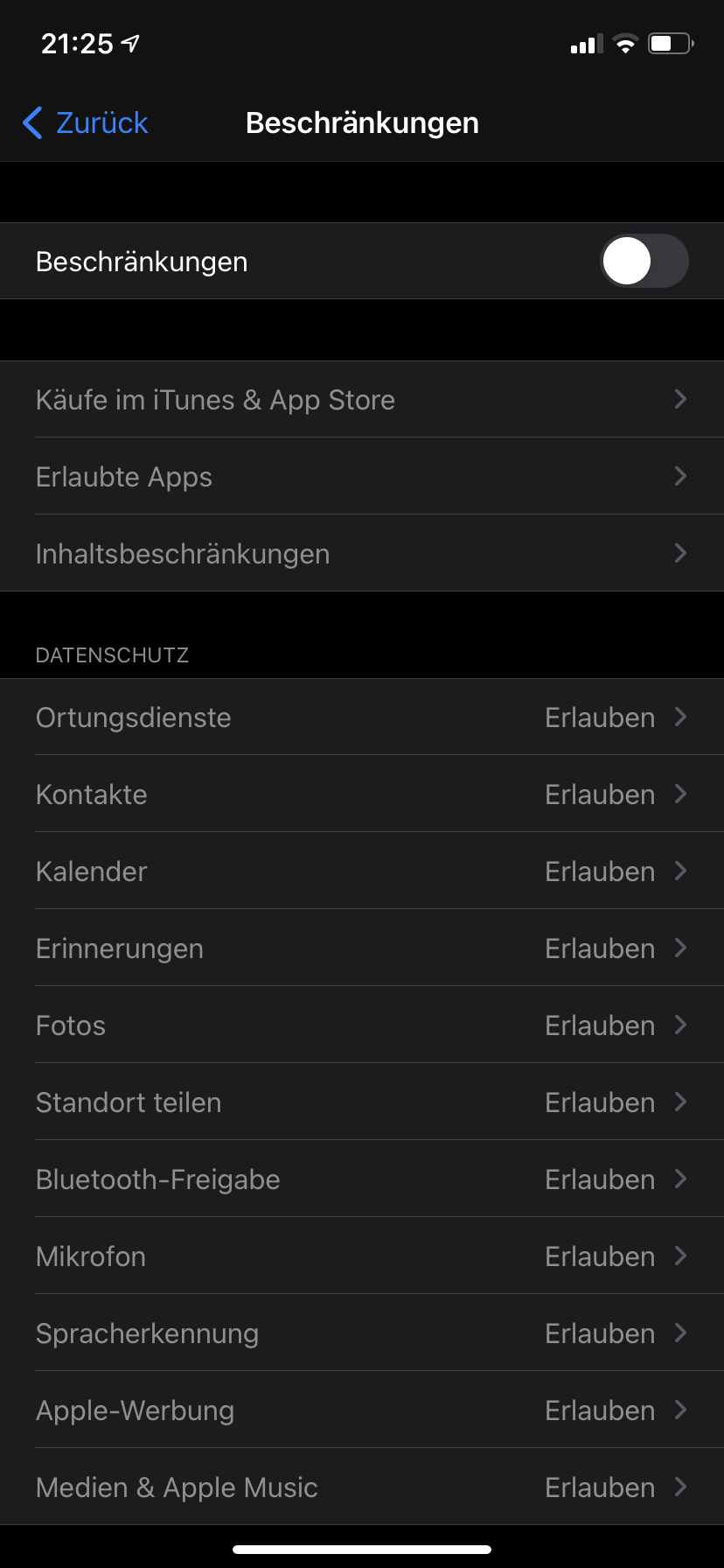Open the Fotos privacy row

362,1025
